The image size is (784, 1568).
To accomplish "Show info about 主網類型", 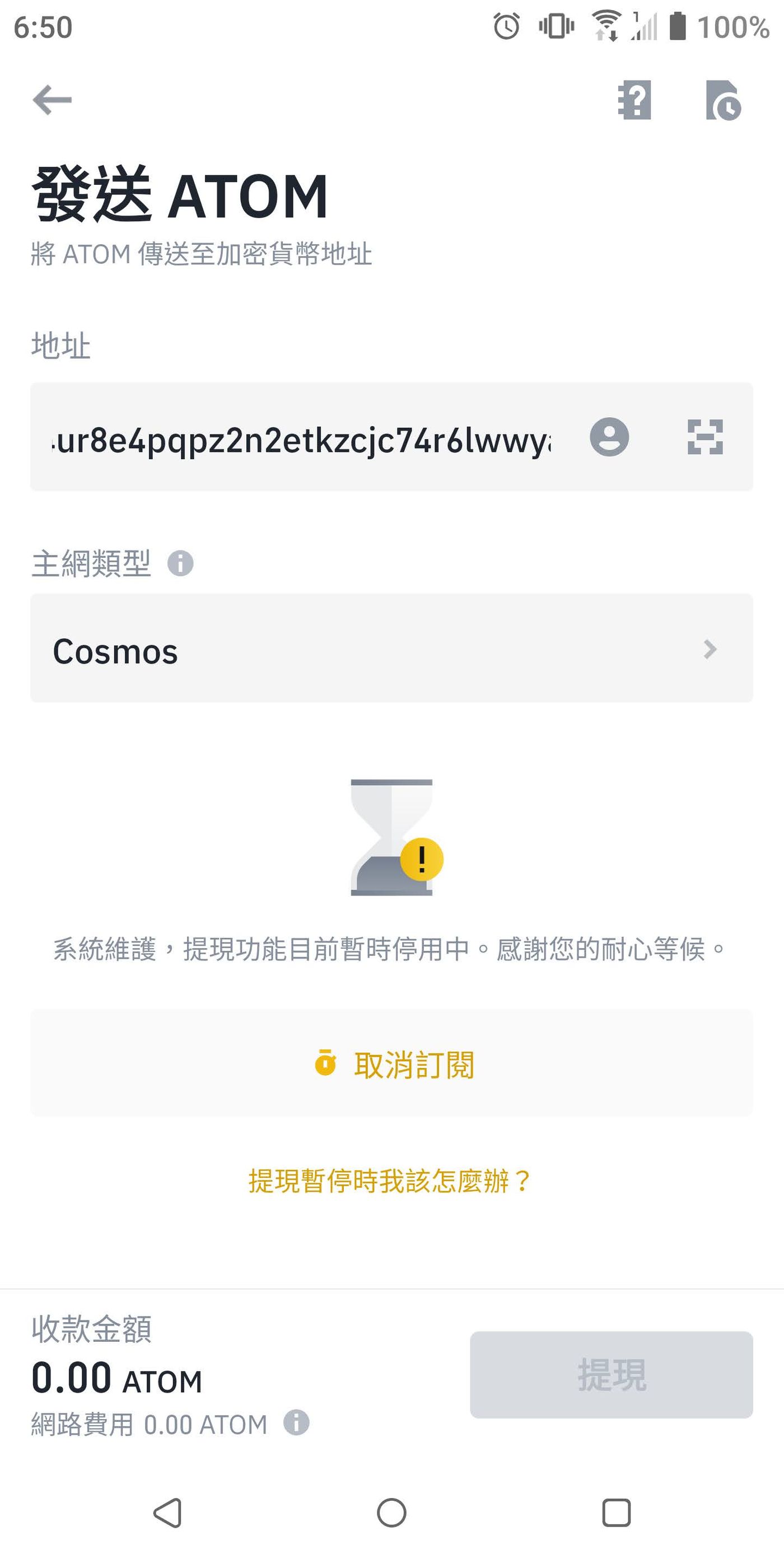I will (x=180, y=563).
